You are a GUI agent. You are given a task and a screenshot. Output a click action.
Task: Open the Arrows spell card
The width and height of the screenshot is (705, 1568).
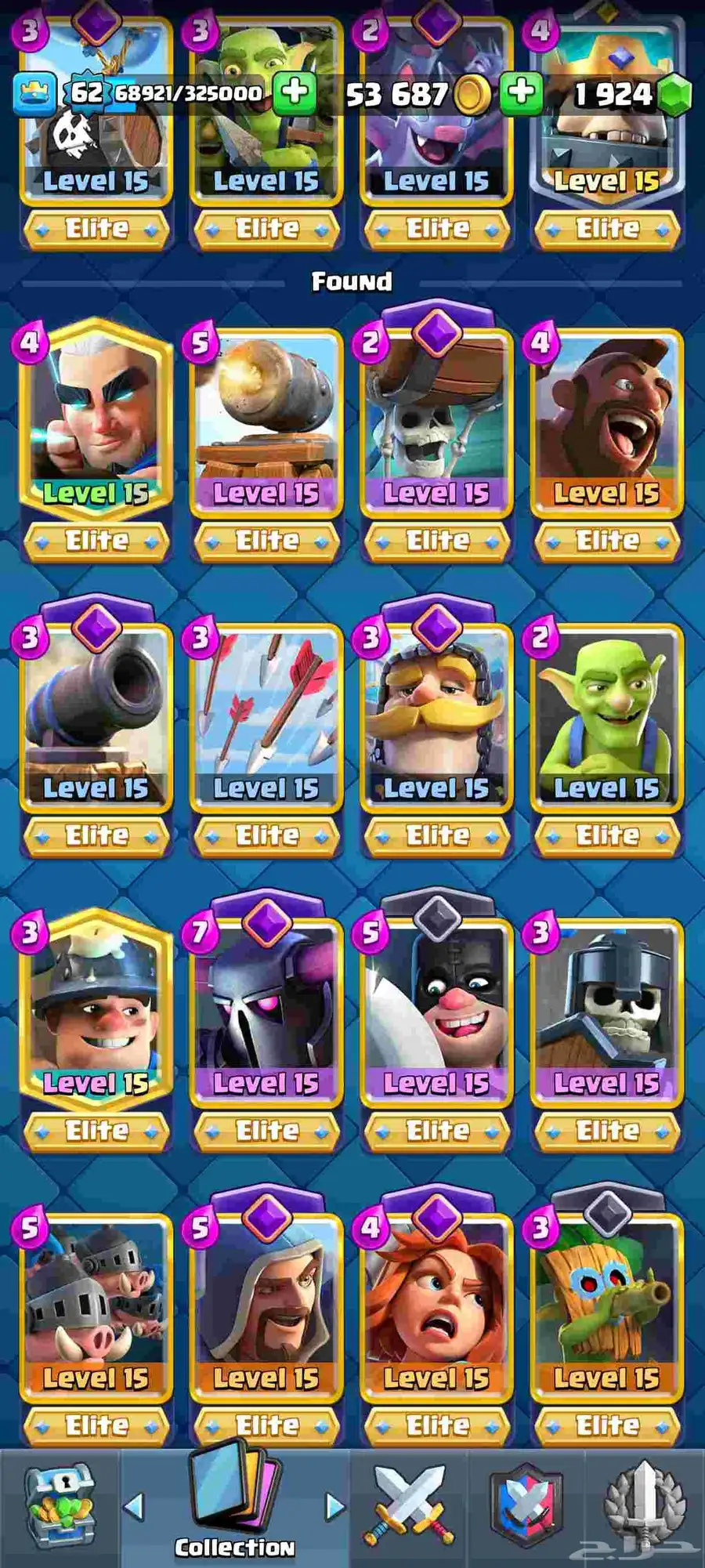266,717
